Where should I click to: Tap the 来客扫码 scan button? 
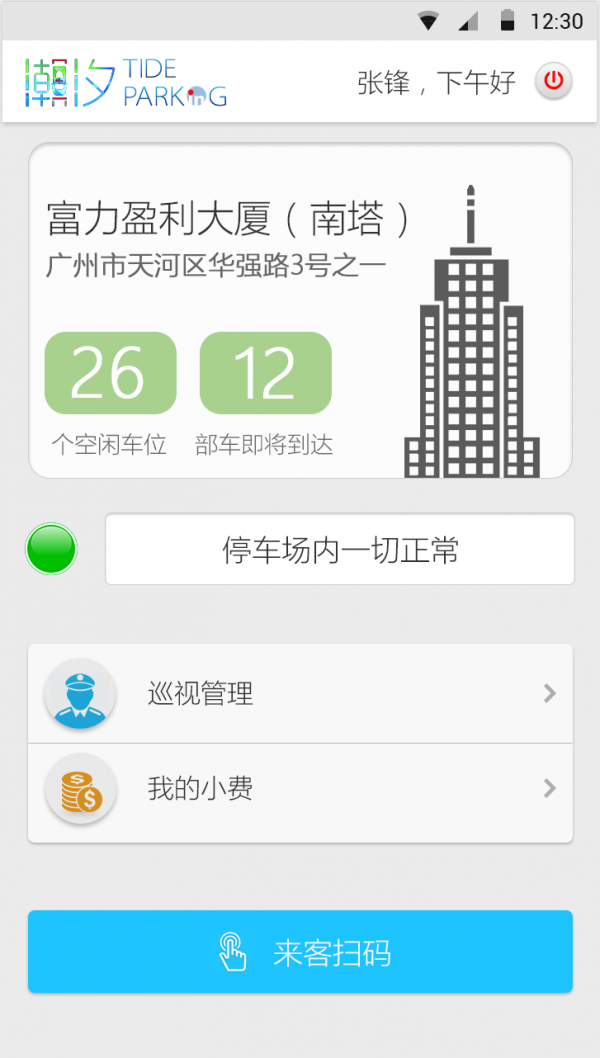300,952
